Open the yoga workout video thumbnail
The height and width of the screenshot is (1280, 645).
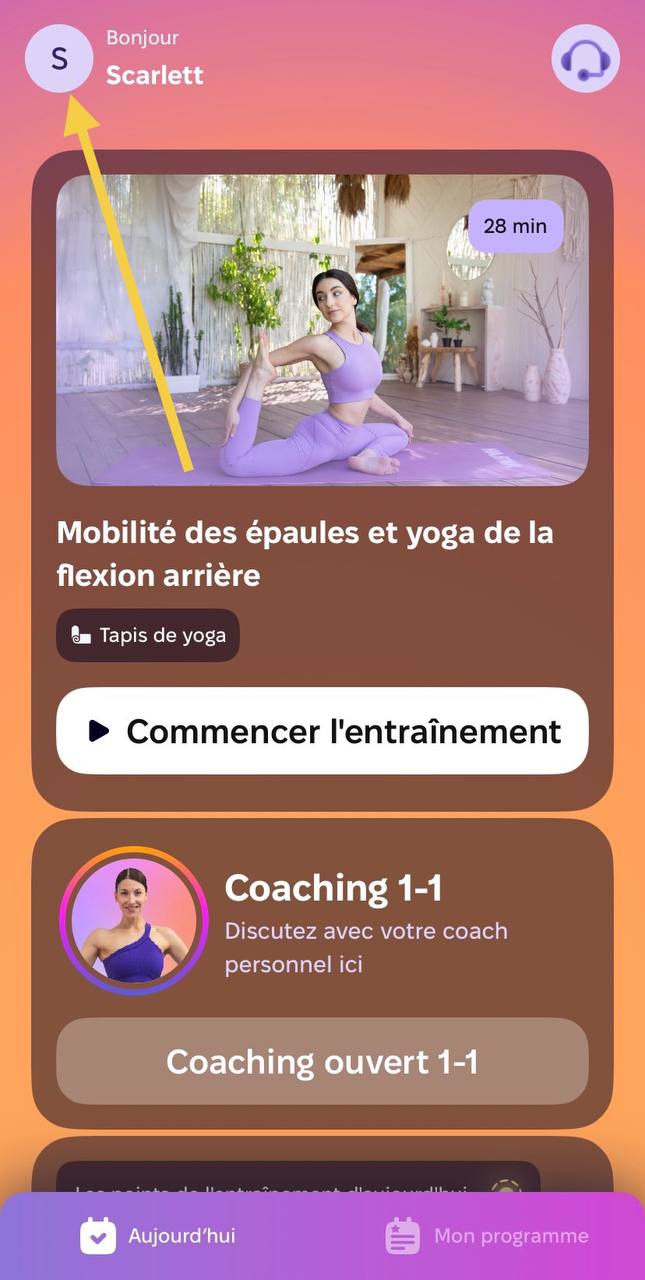pos(322,330)
